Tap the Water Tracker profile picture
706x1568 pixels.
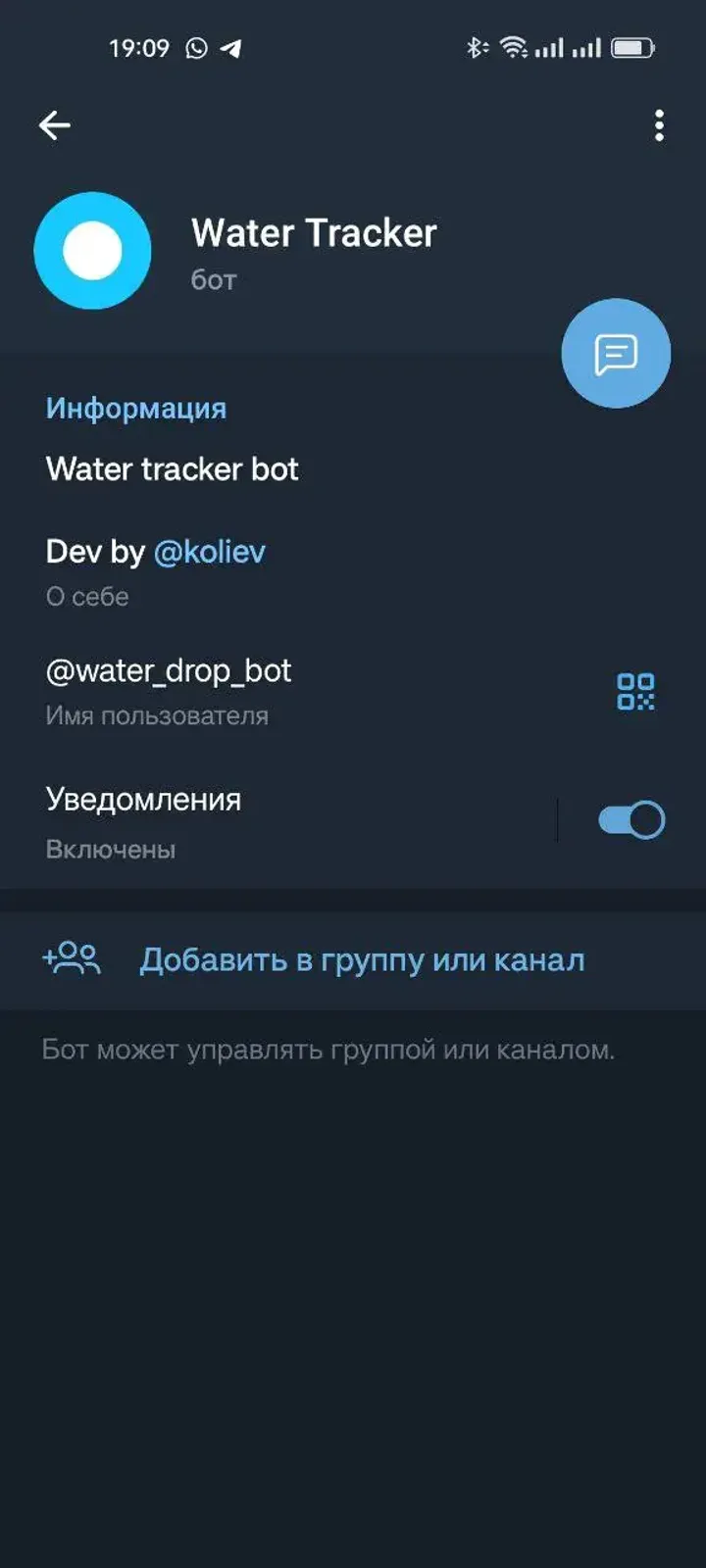[92, 250]
